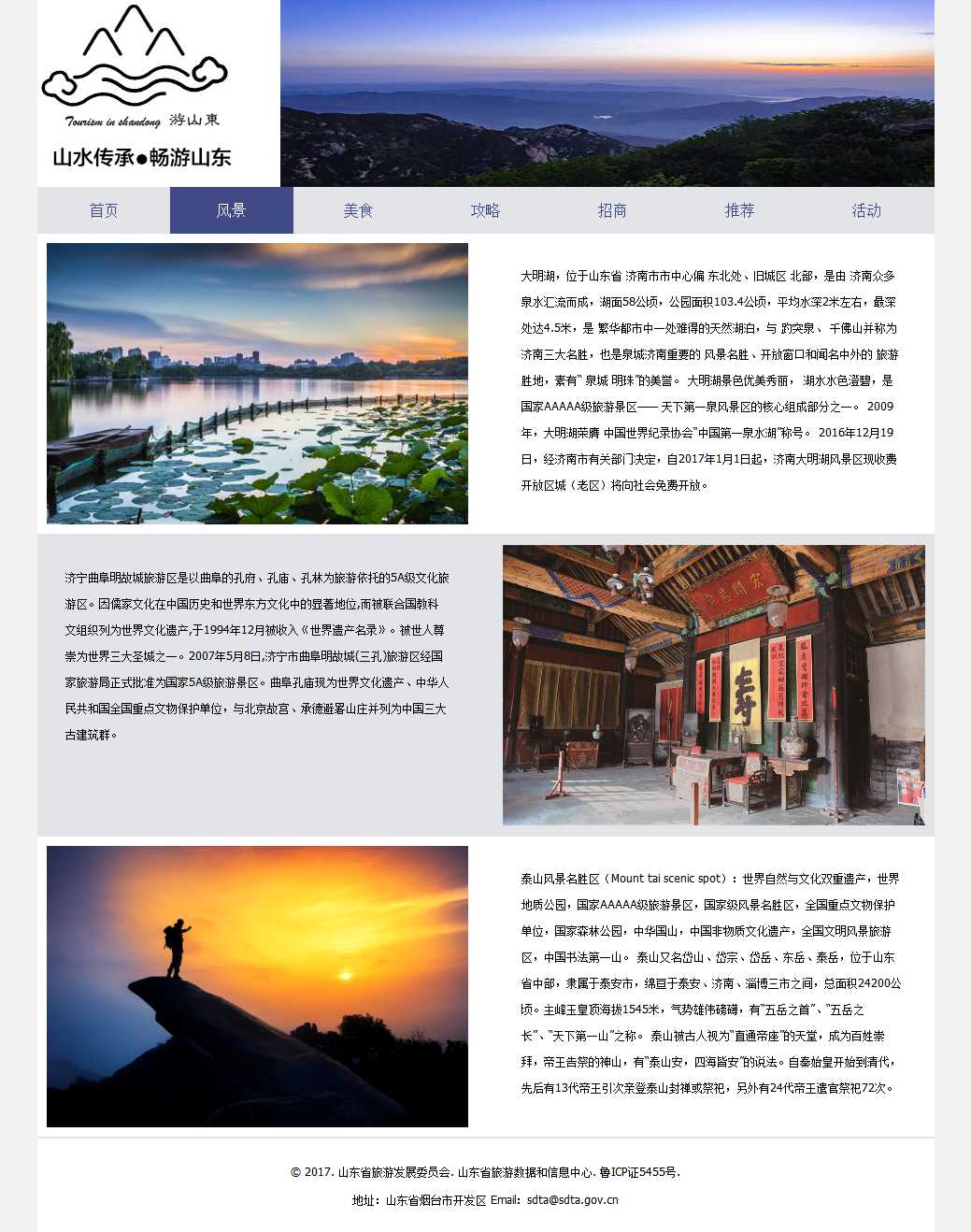Switch to the 攻略 guide tab
The image size is (971, 1232).
pos(485,210)
